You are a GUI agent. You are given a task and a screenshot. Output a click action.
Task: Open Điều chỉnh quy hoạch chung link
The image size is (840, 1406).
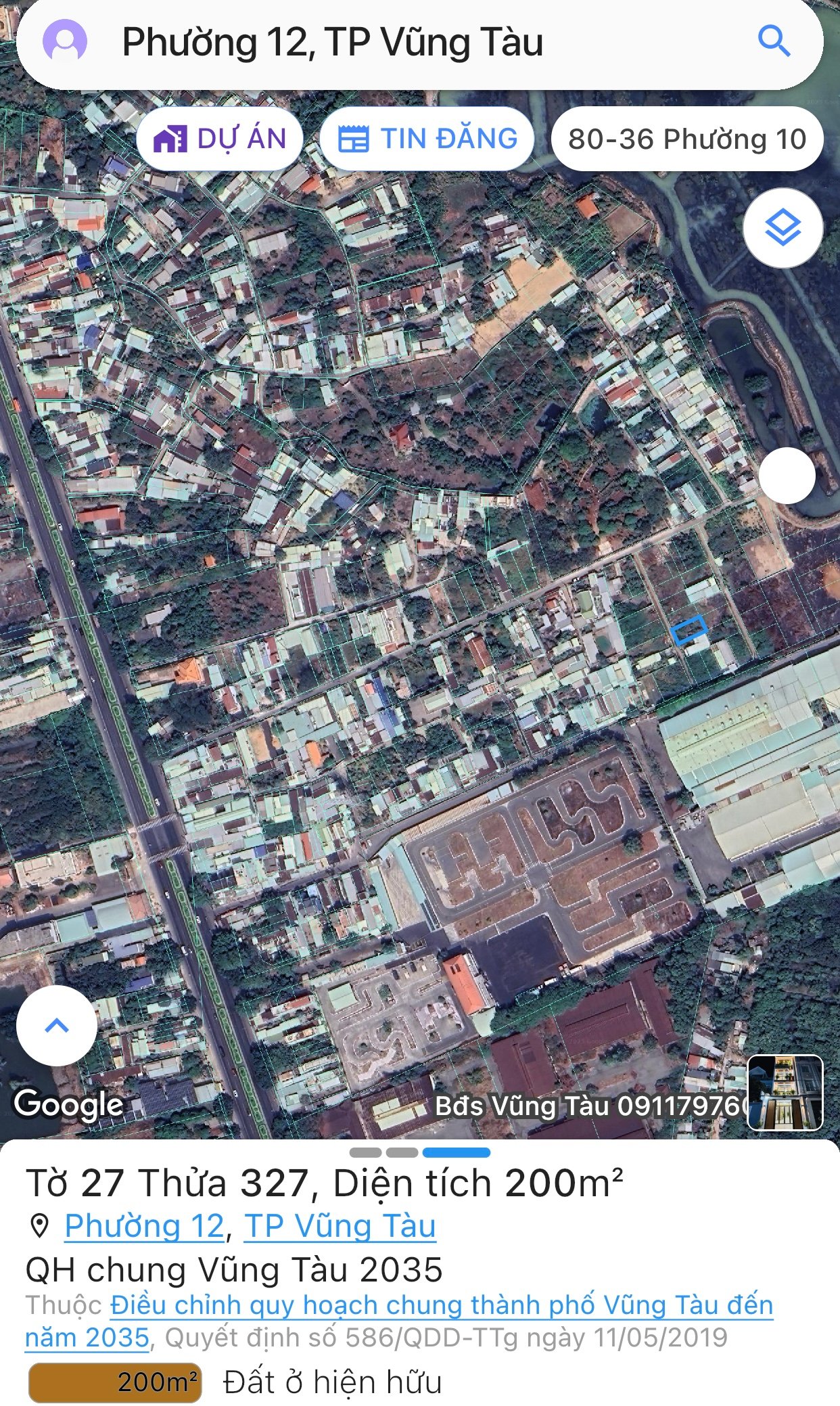399,1321
